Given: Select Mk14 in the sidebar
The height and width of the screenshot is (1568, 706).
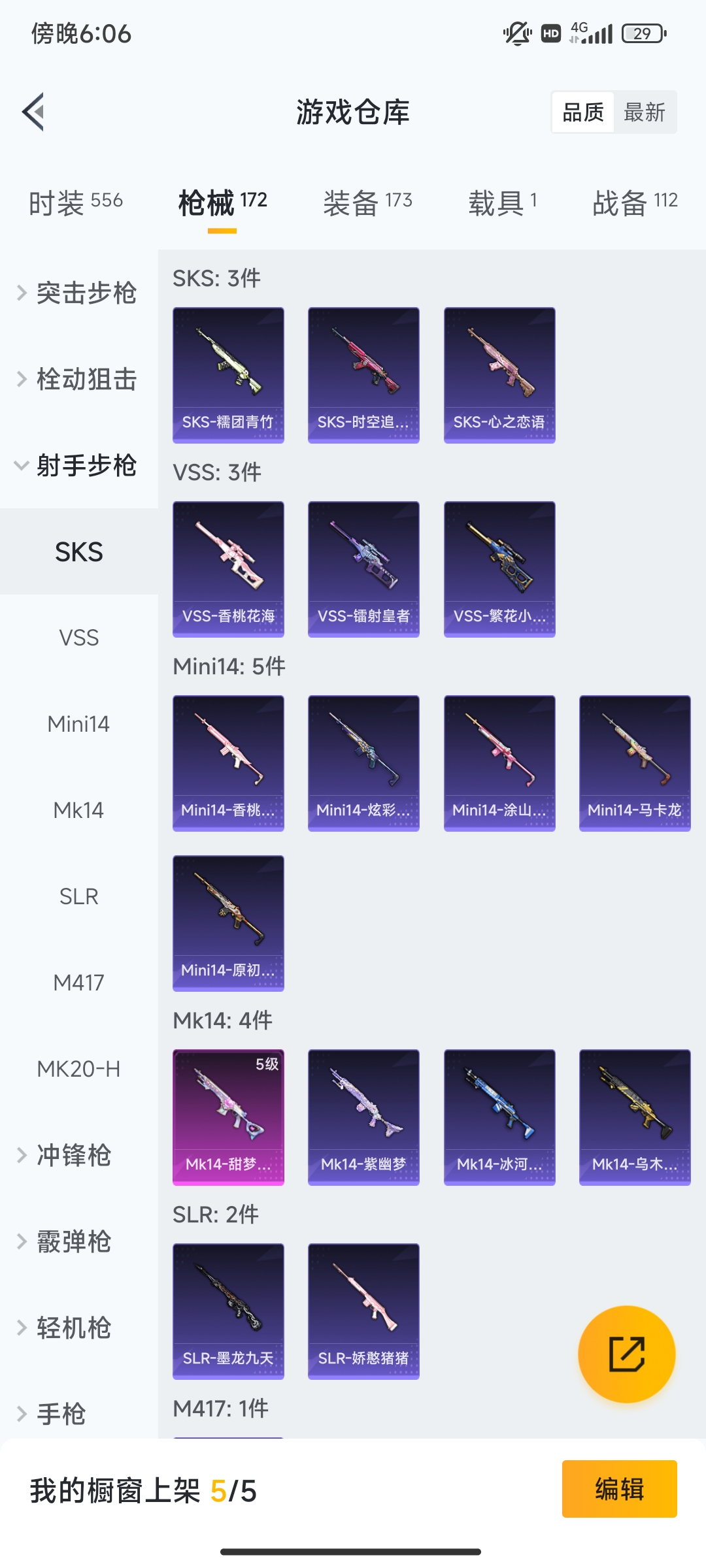Looking at the screenshot, I should pos(78,810).
